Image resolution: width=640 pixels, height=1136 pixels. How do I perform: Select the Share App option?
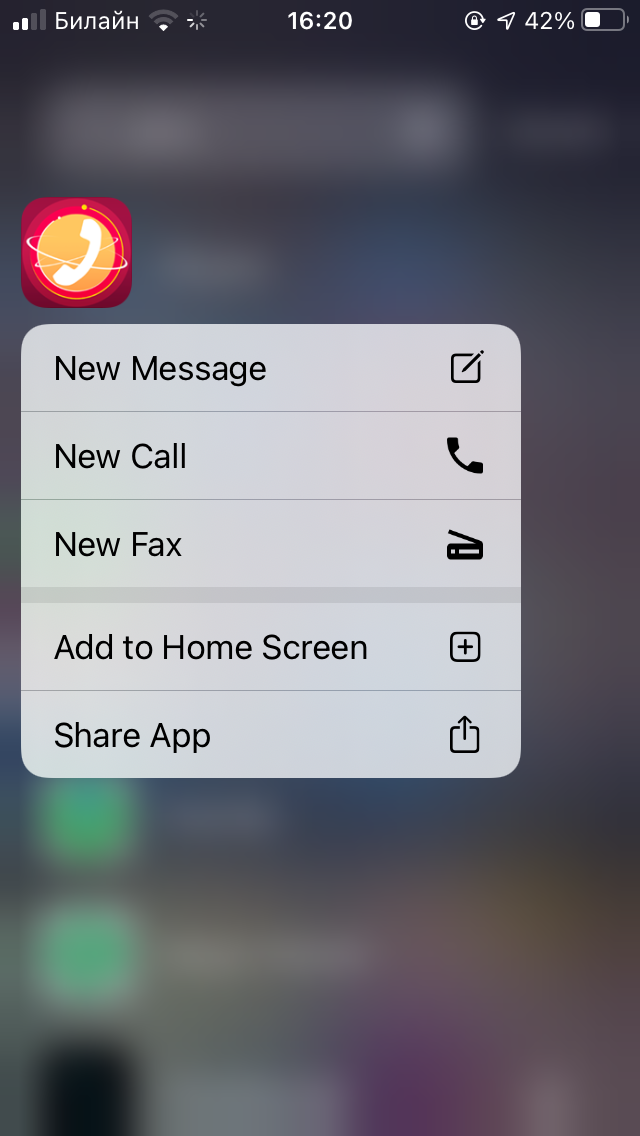270,735
